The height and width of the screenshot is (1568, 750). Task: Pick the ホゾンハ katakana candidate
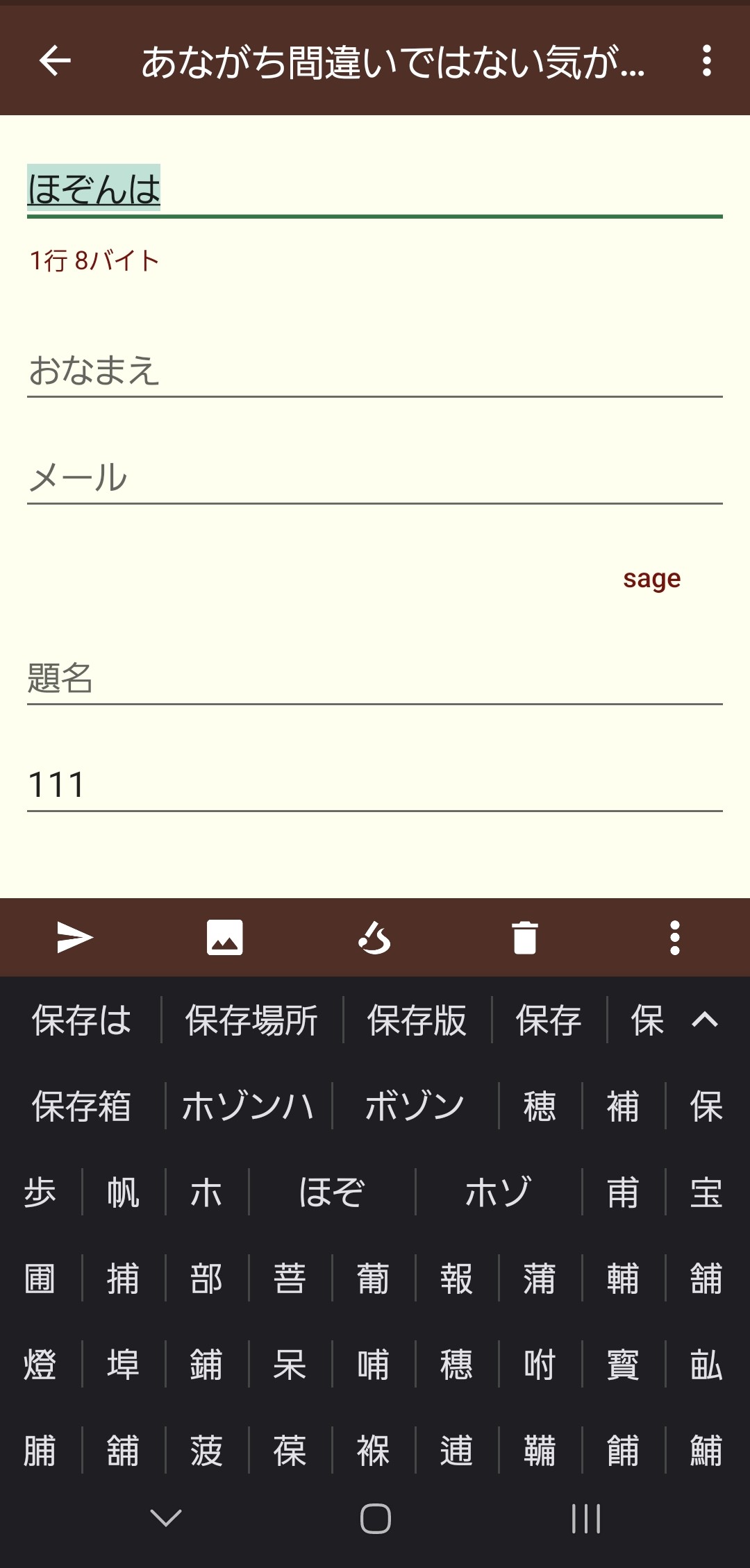(248, 1106)
